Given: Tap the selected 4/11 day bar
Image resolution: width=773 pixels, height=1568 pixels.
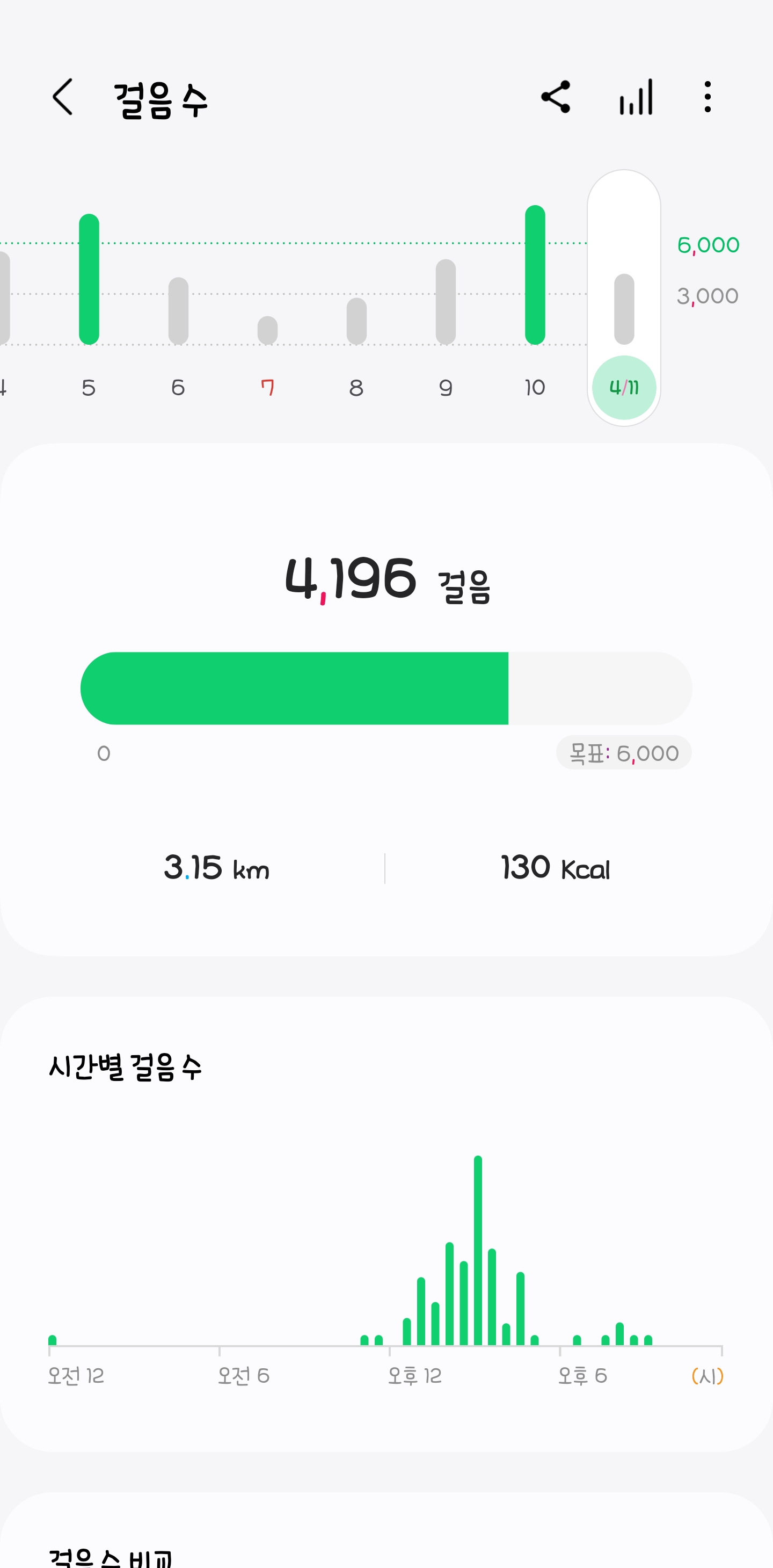Looking at the screenshot, I should [x=624, y=309].
